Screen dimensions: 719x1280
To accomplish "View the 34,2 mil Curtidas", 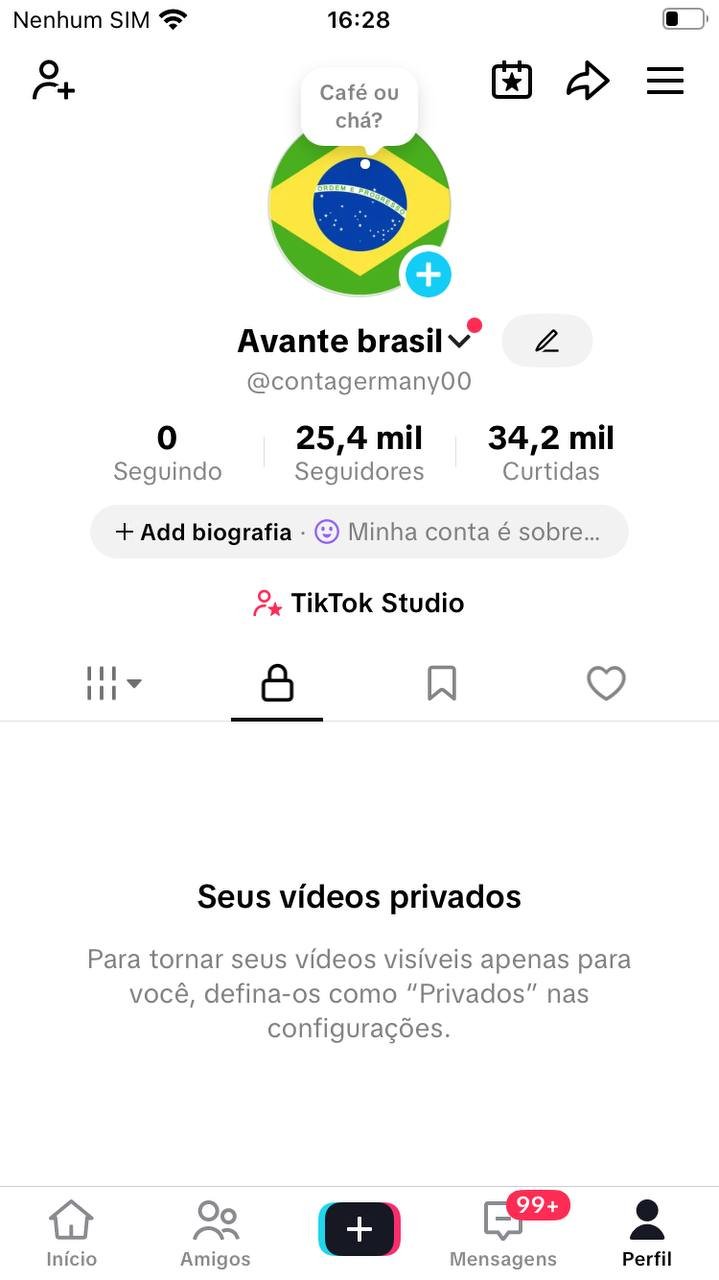I will pos(551,452).
